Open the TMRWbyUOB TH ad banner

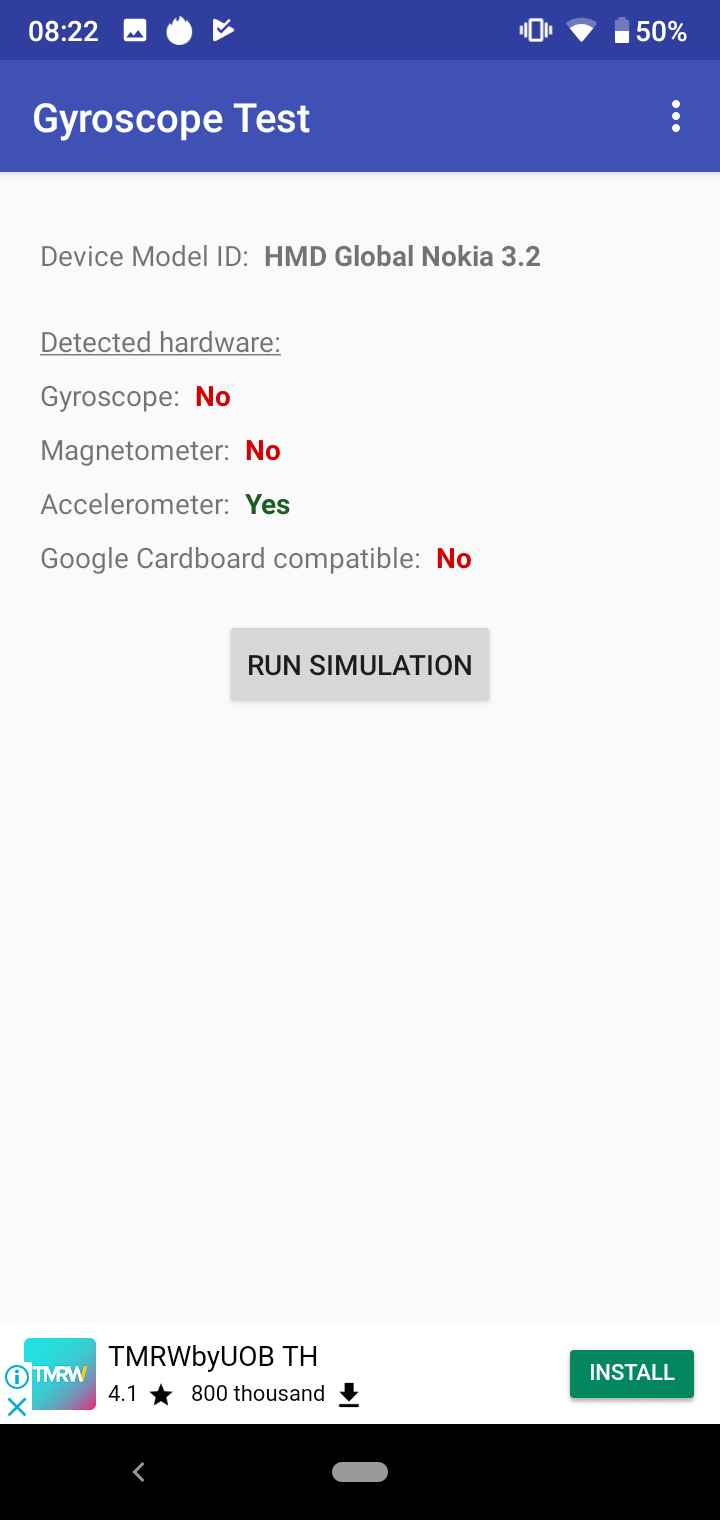(x=213, y=1357)
